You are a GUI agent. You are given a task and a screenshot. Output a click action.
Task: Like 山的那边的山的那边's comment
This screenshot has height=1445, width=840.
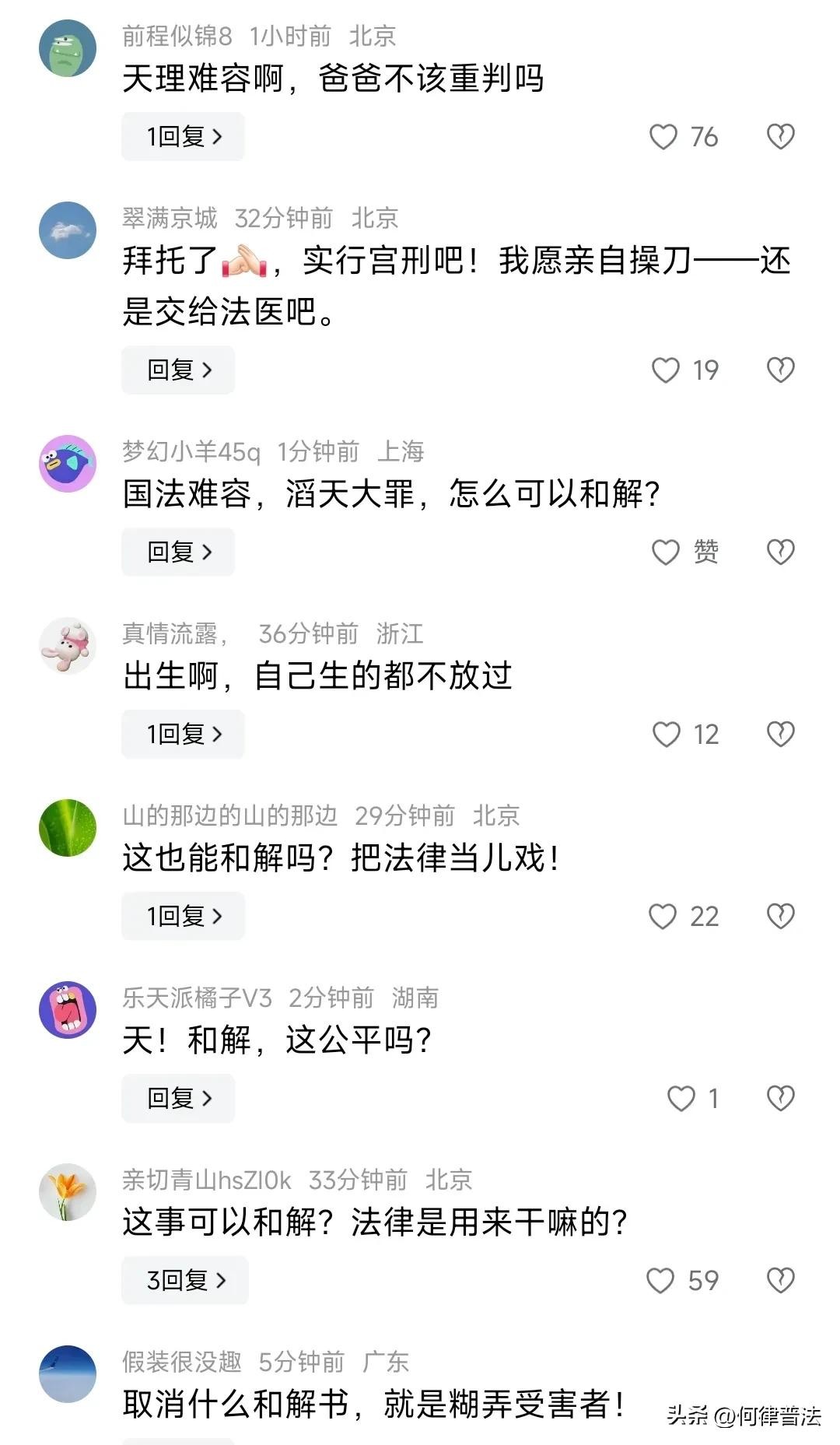[663, 916]
